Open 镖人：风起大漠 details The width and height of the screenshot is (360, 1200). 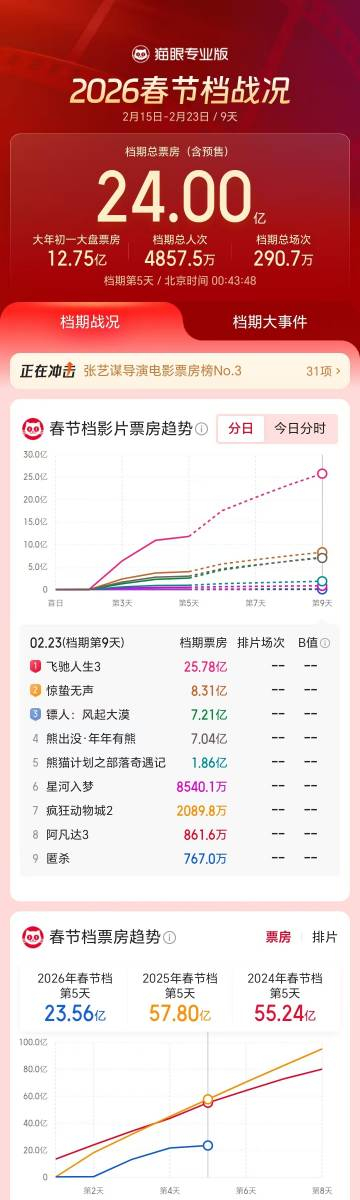tap(180, 714)
